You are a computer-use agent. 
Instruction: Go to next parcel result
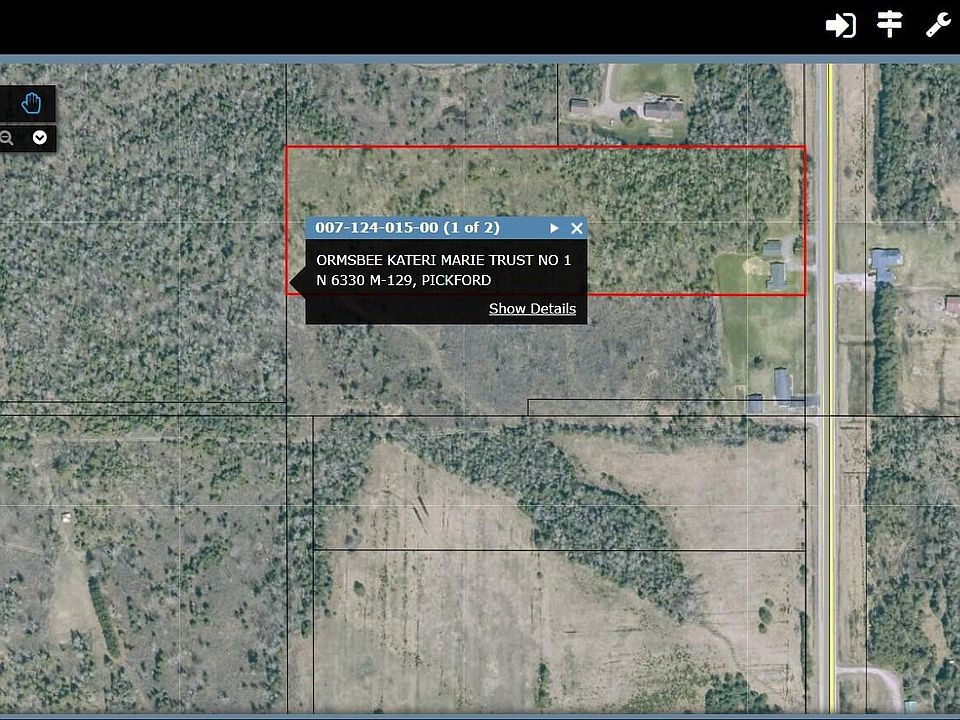tap(554, 228)
